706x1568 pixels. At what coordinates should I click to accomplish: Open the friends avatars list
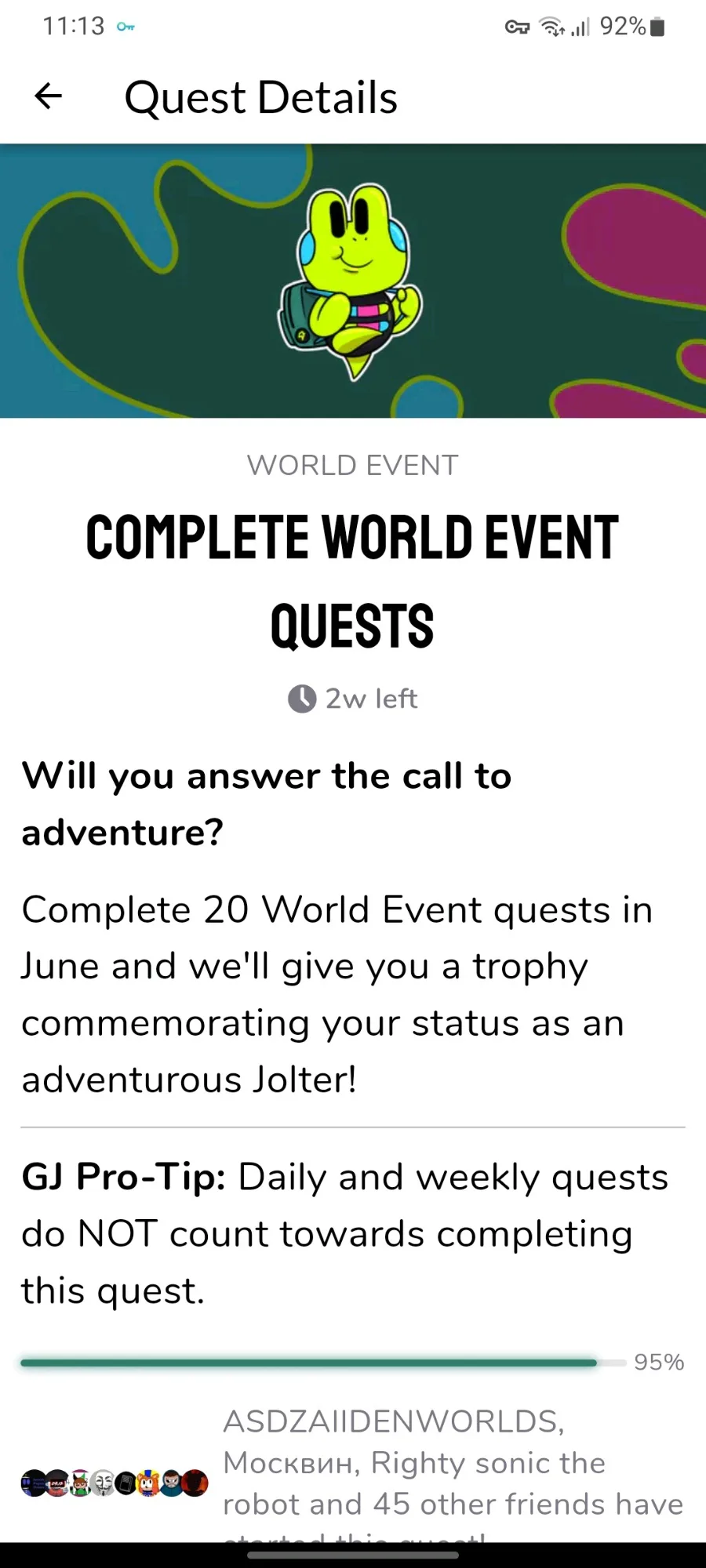pyautogui.click(x=115, y=1483)
